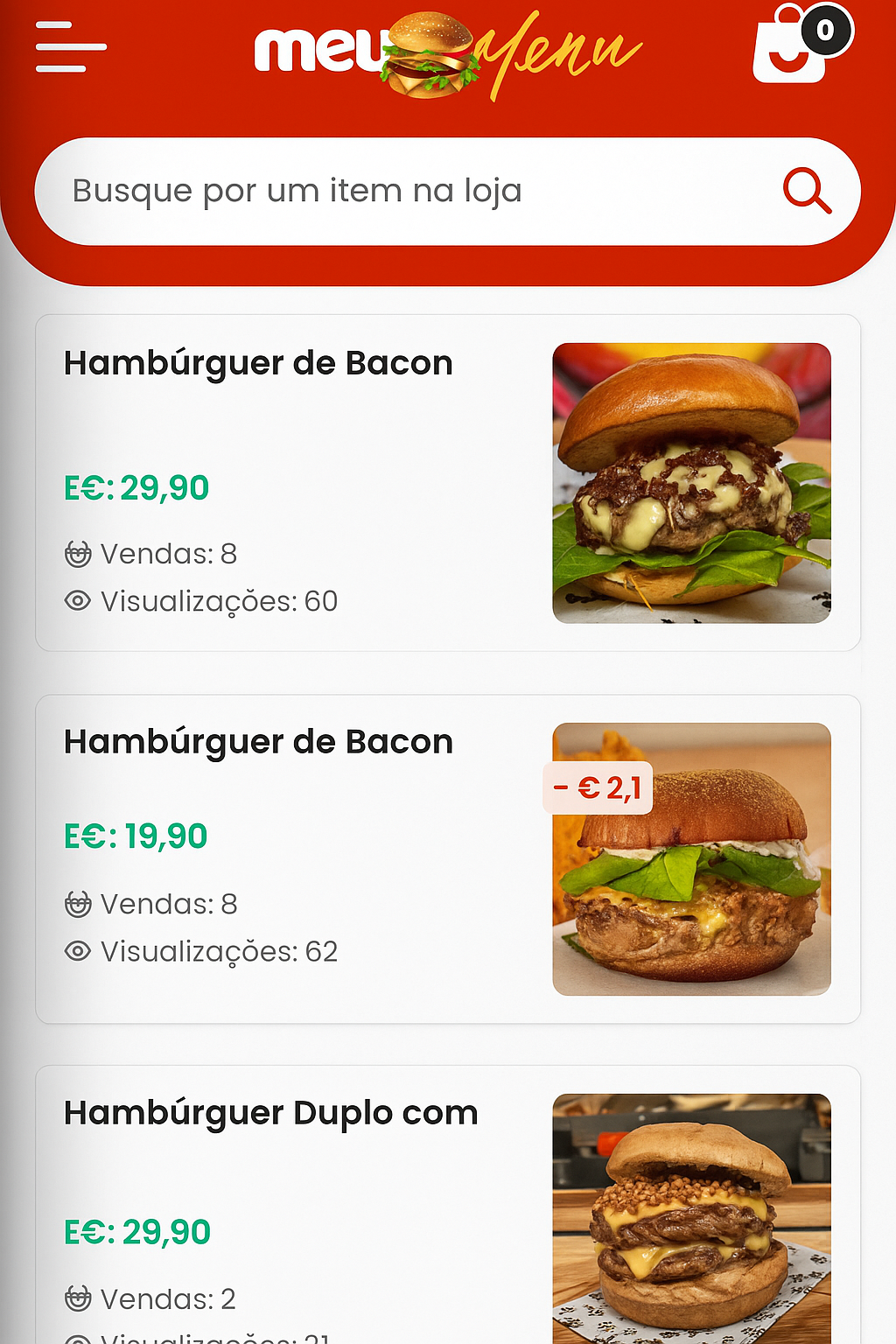The image size is (896, 1344).
Task: Open the Hambúrguer Duplo com card
Action: click(x=447, y=1207)
